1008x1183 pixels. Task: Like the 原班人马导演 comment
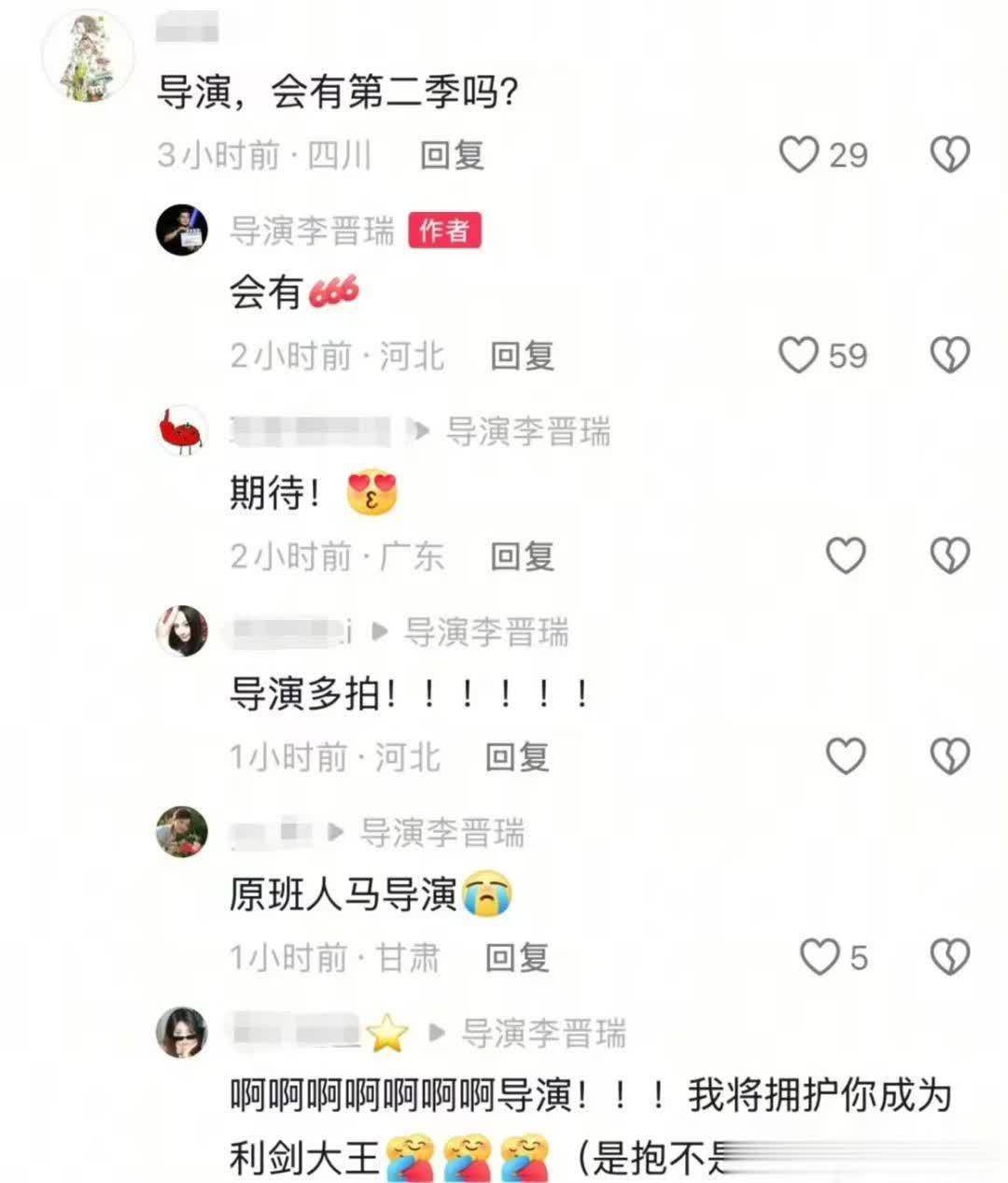coord(821,957)
